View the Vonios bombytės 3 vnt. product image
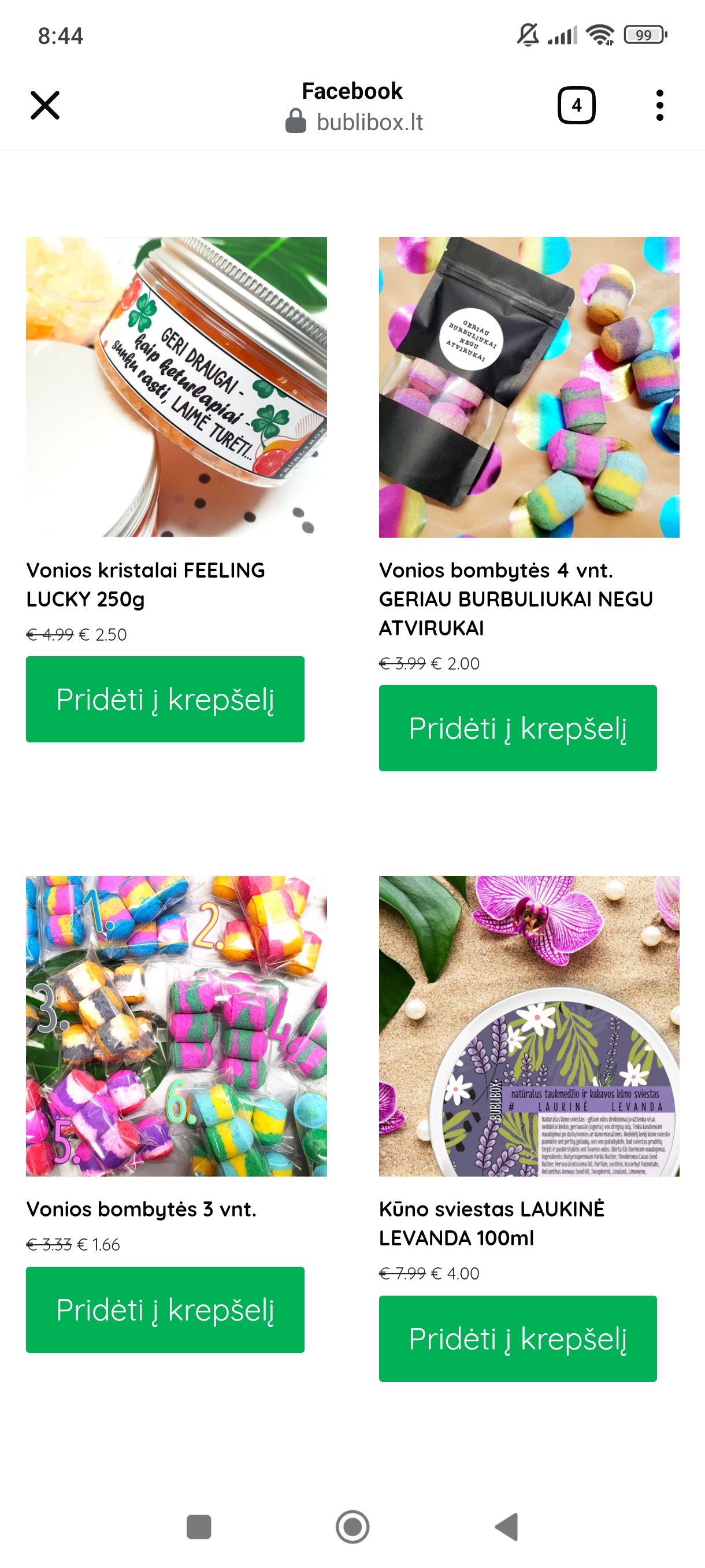This screenshot has height=1568, width=705. pos(176,1026)
